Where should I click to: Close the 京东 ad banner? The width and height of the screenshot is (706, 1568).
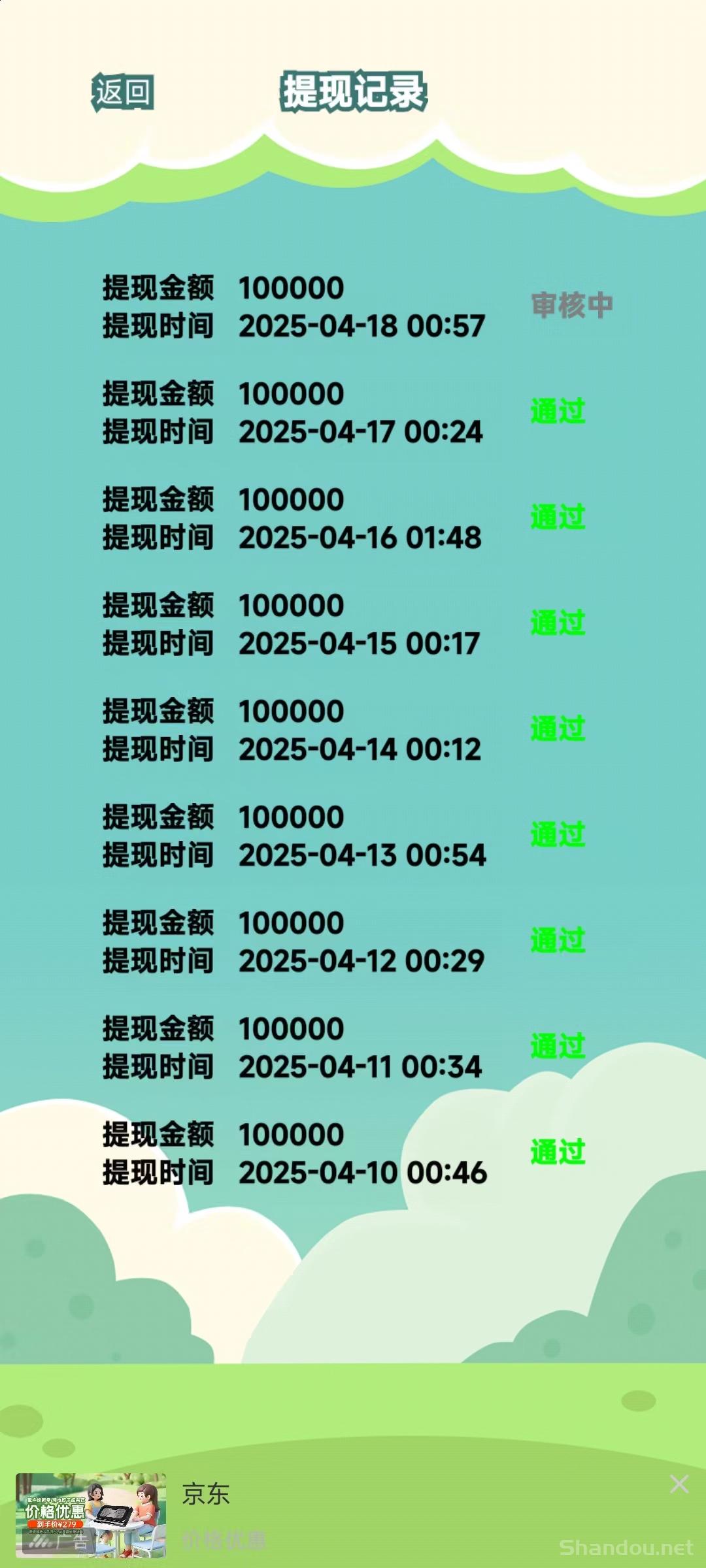679,1484
